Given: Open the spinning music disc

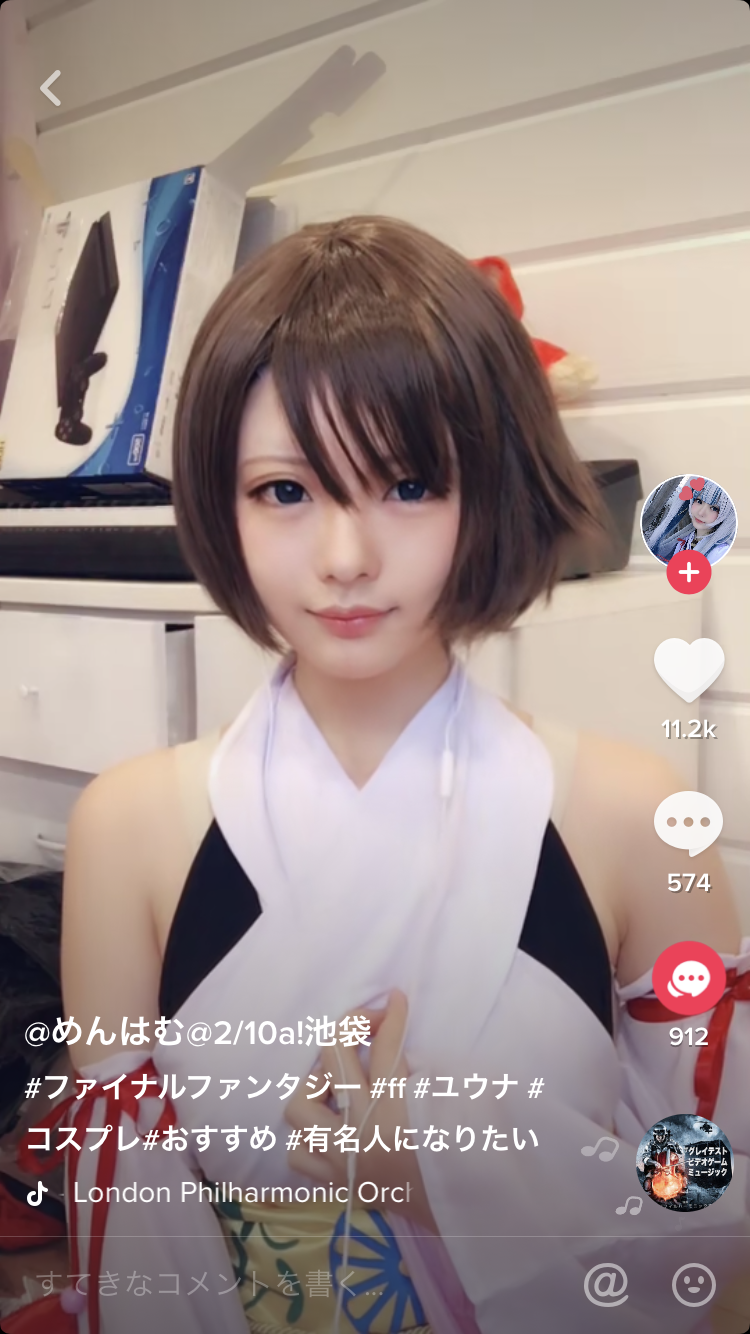Looking at the screenshot, I should (x=684, y=1162).
